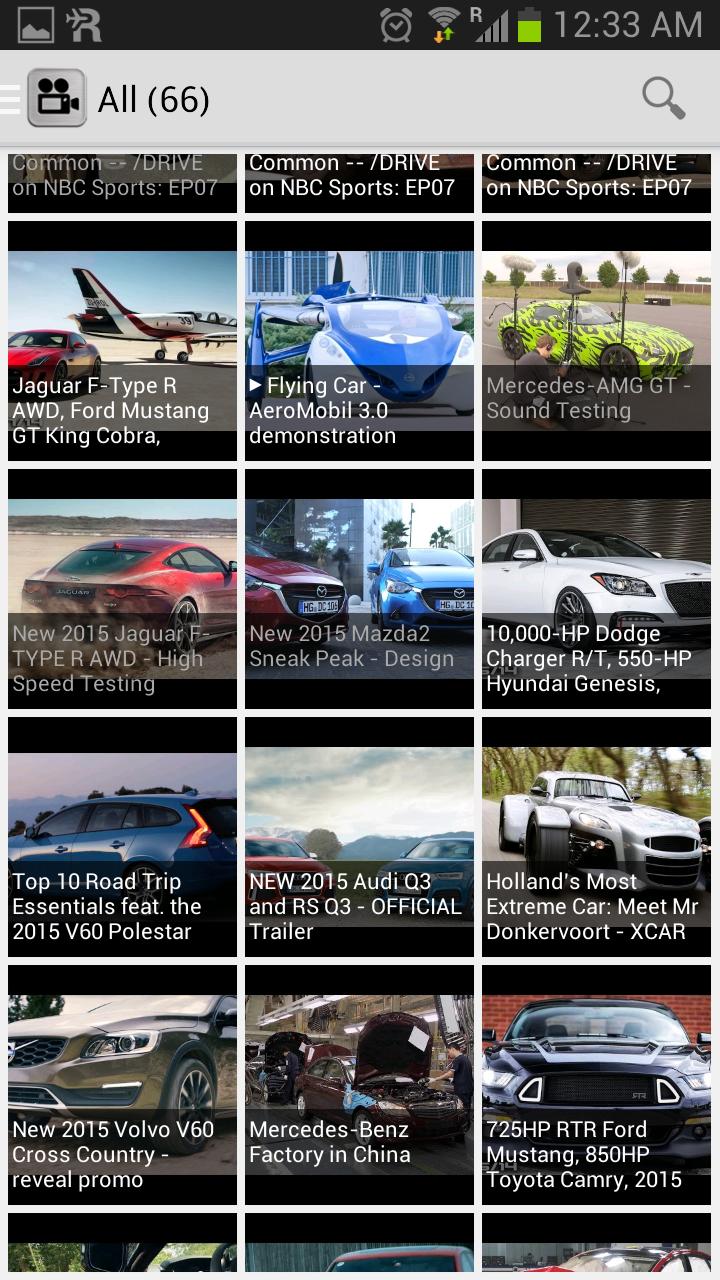Open the search function via the magnifier icon
Image resolution: width=720 pixels, height=1280 pixels.
point(662,98)
